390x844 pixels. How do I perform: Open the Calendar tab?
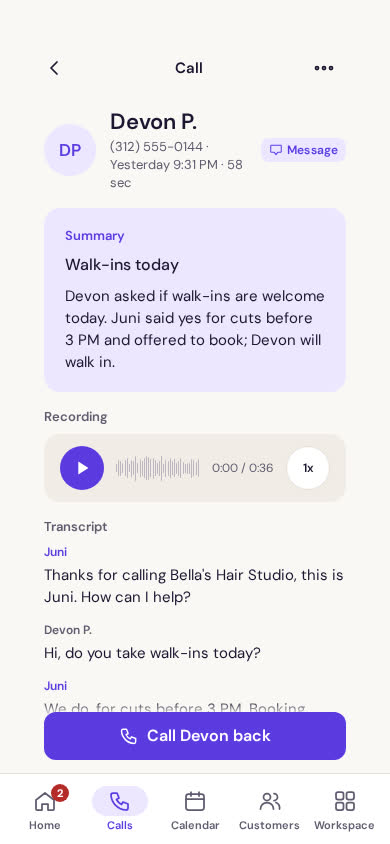coord(195,808)
